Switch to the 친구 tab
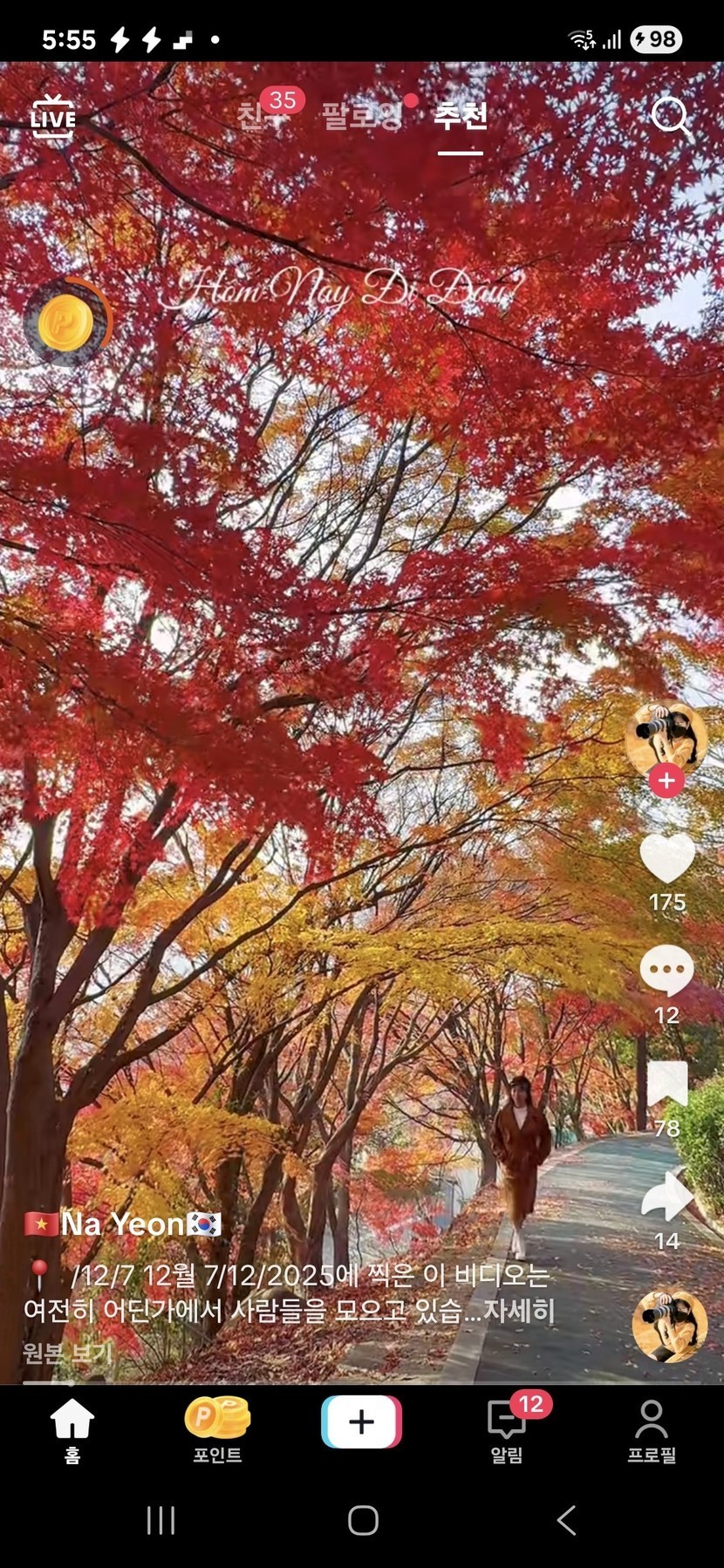Viewport: 724px width, 1568px height. (259, 117)
